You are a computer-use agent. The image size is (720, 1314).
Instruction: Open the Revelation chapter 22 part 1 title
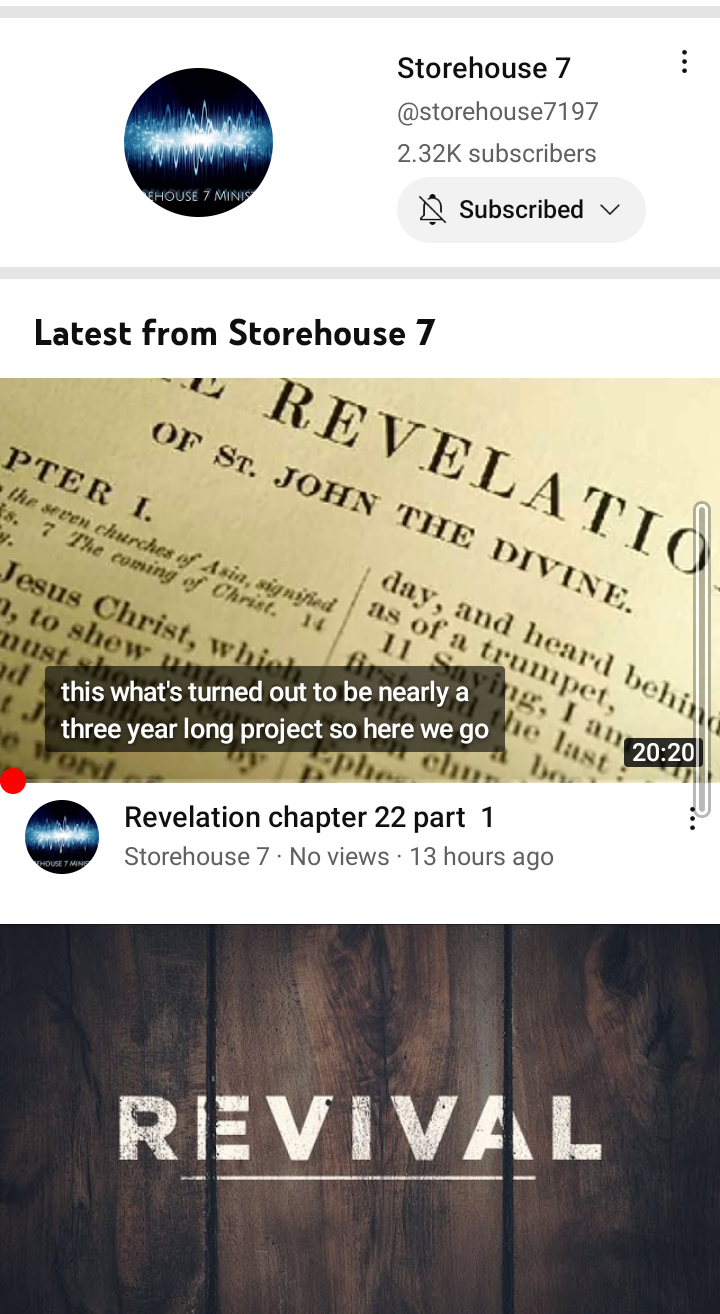pyautogui.click(x=309, y=818)
